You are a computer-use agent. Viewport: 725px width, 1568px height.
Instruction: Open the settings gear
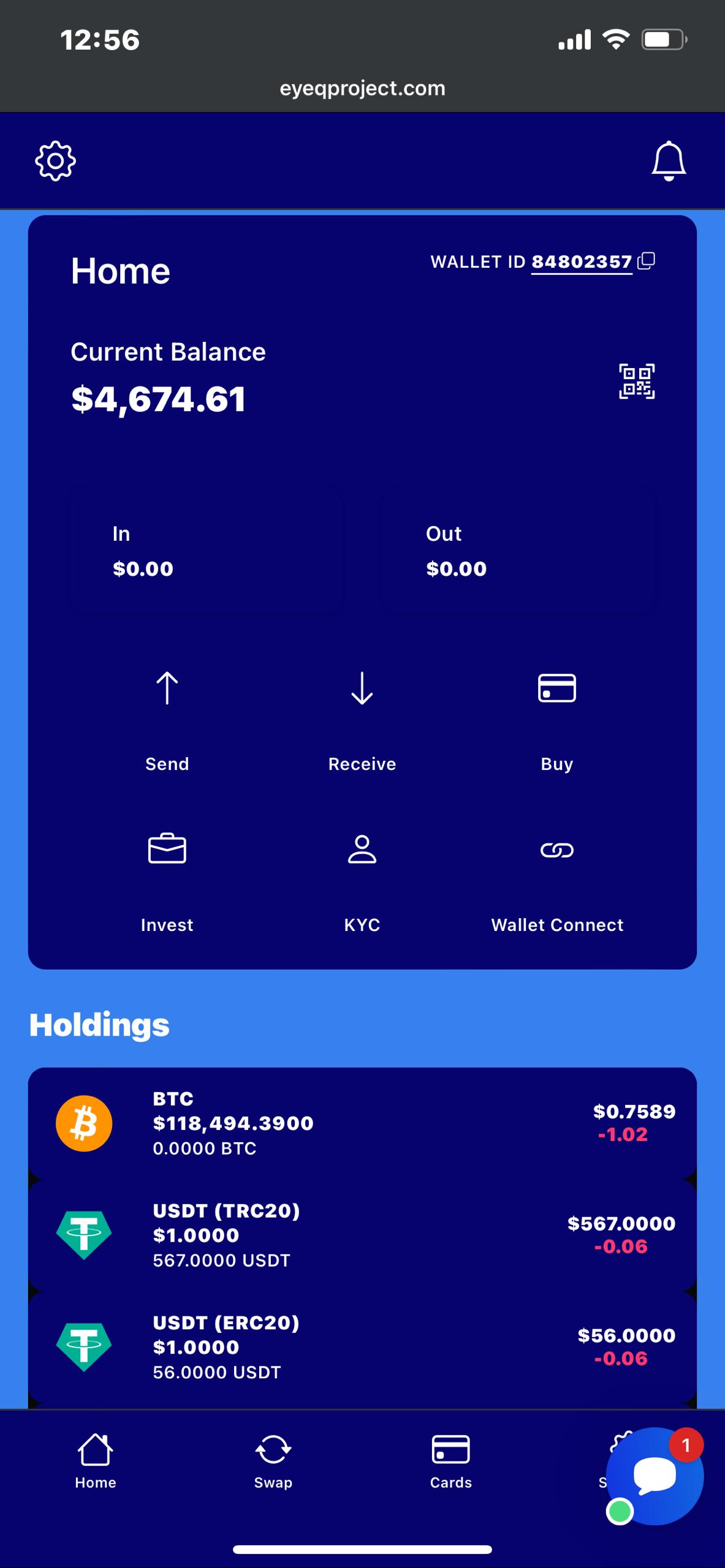click(55, 161)
